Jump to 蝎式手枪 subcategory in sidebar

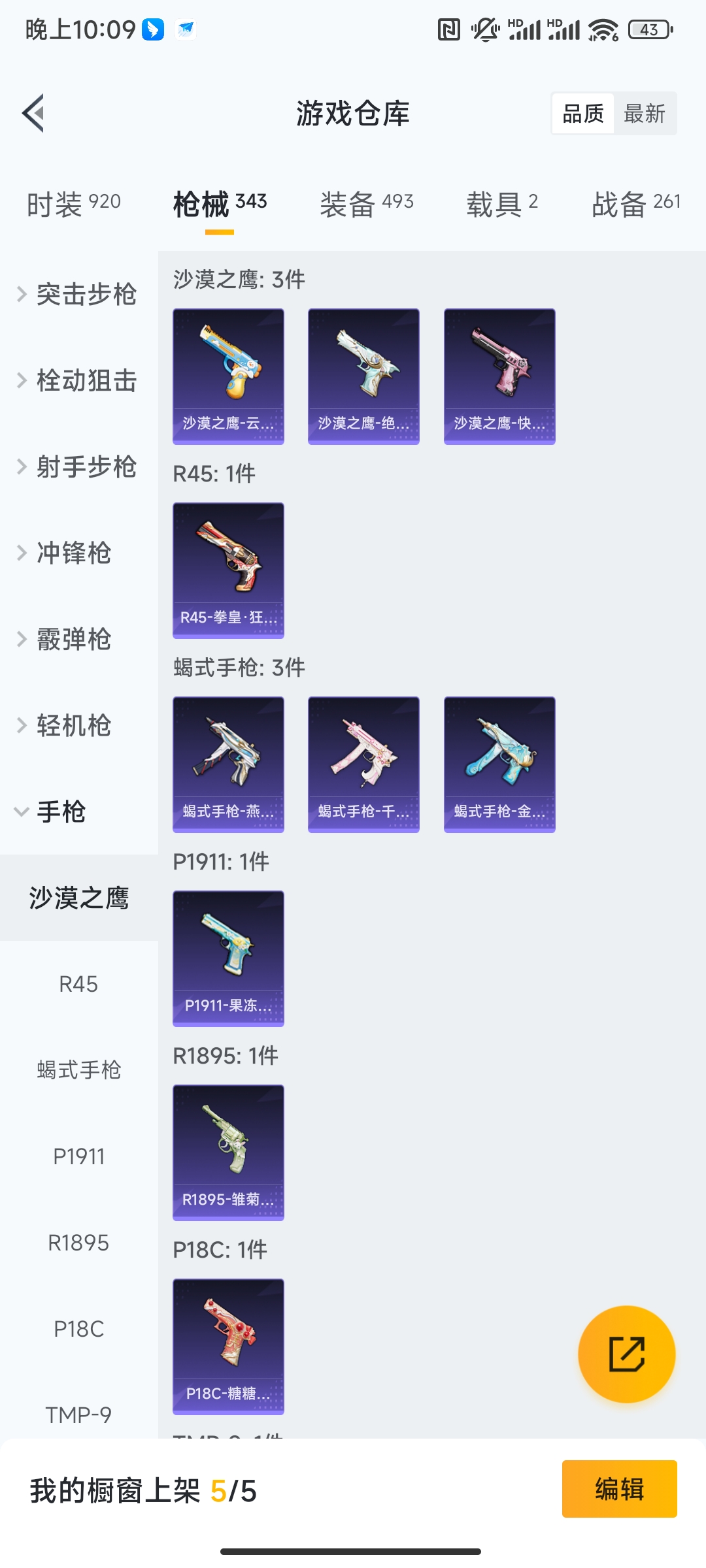[x=78, y=1070]
